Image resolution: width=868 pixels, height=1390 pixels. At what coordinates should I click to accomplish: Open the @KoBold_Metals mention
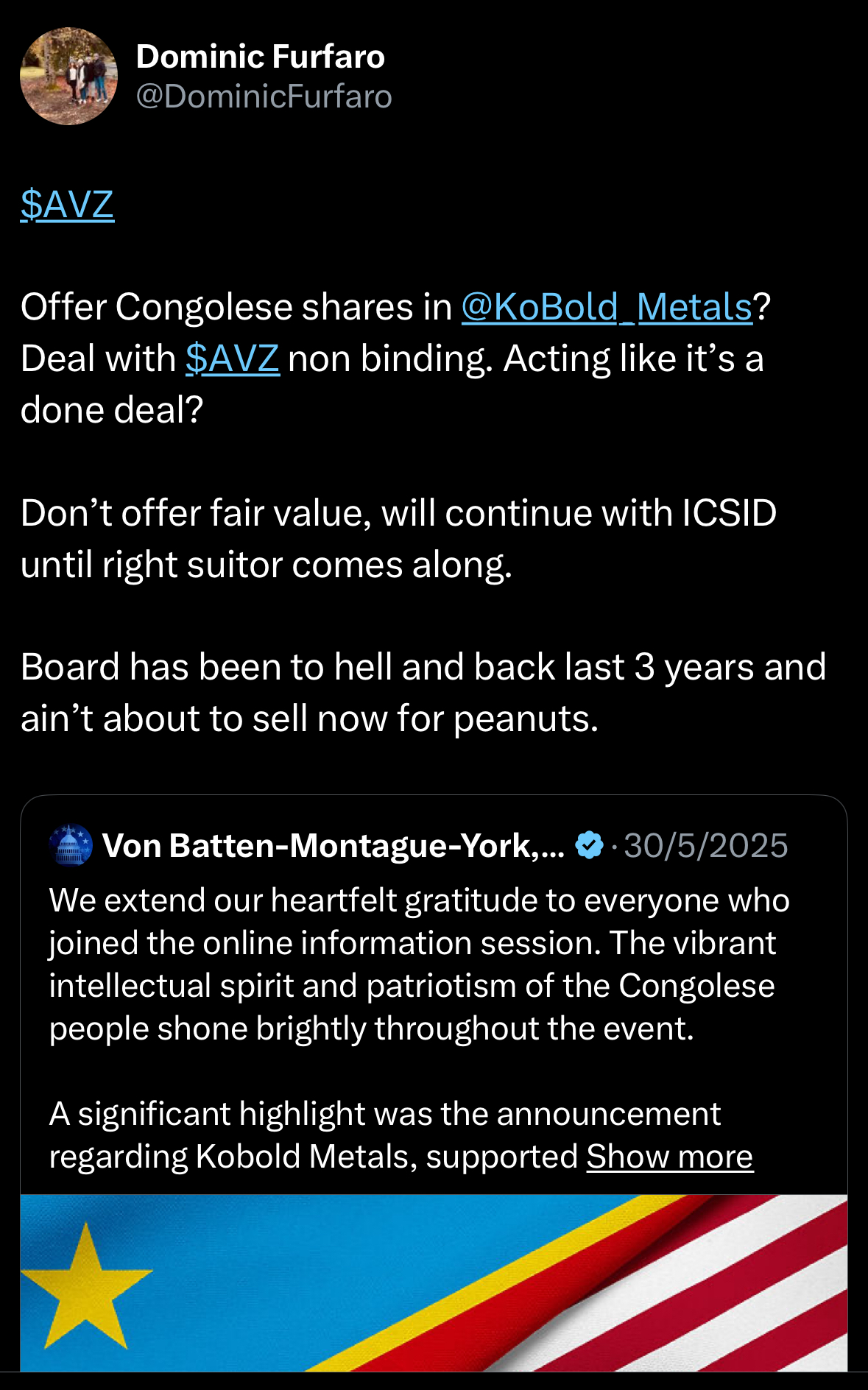[607, 307]
